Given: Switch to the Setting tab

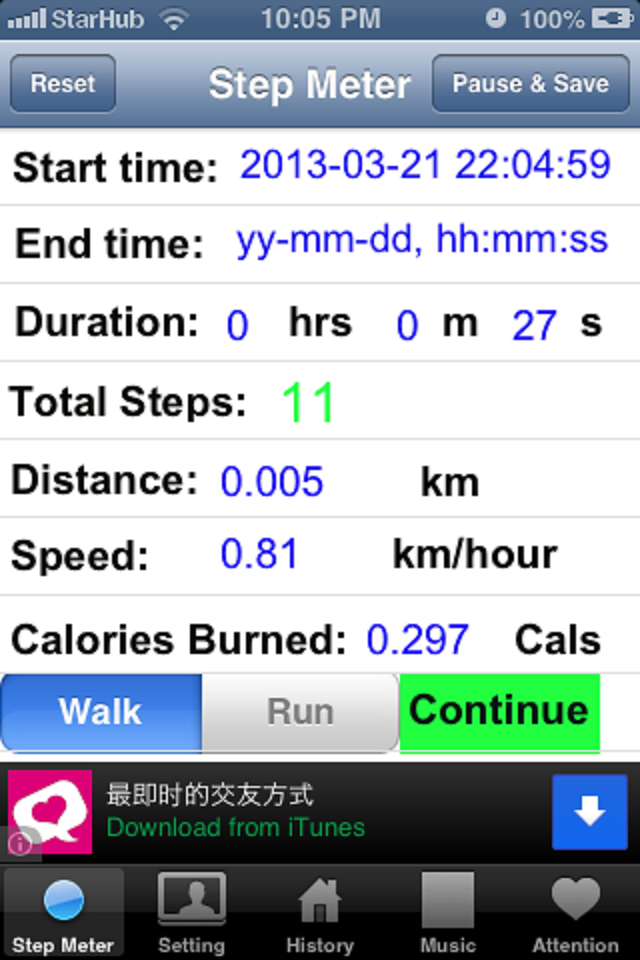Looking at the screenshot, I should coord(191,914).
